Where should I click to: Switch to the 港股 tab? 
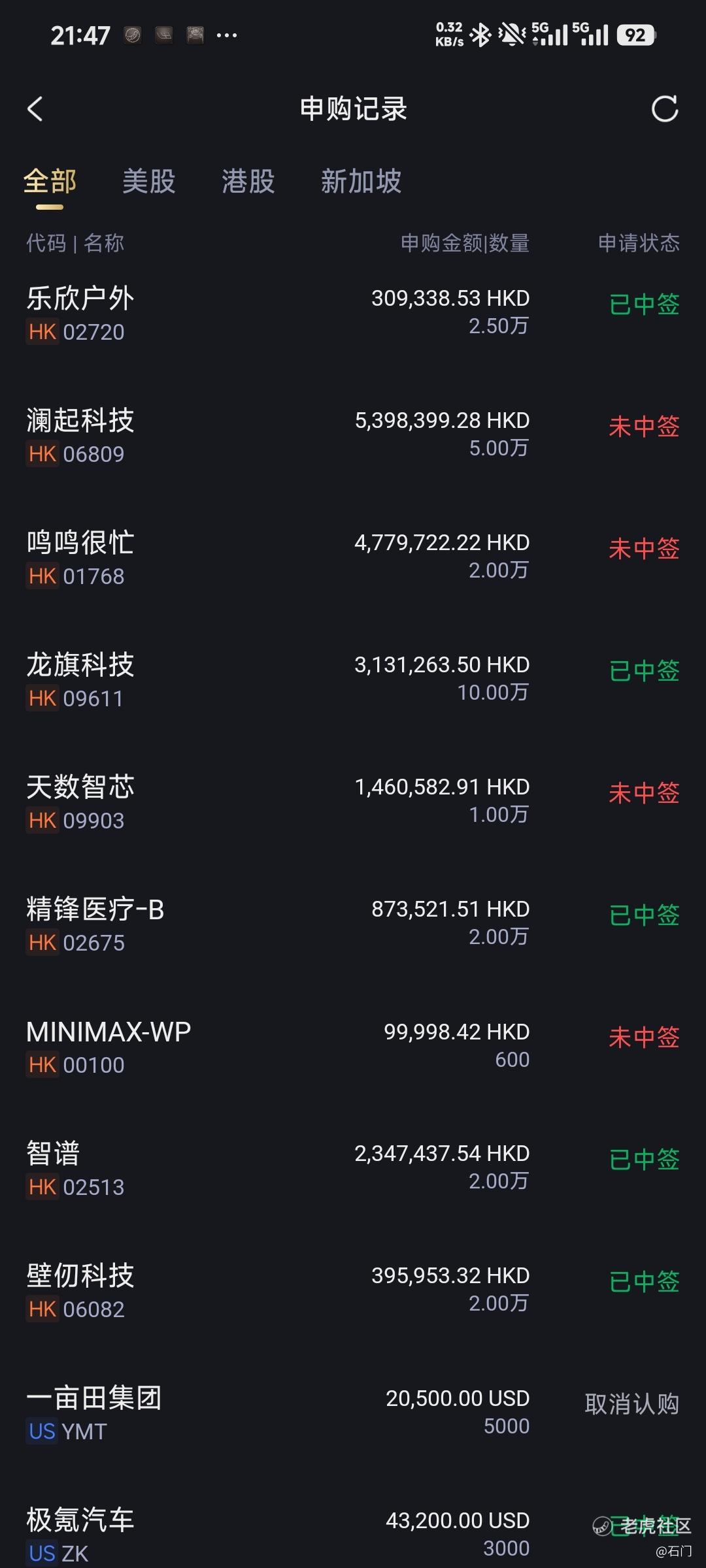[x=248, y=182]
